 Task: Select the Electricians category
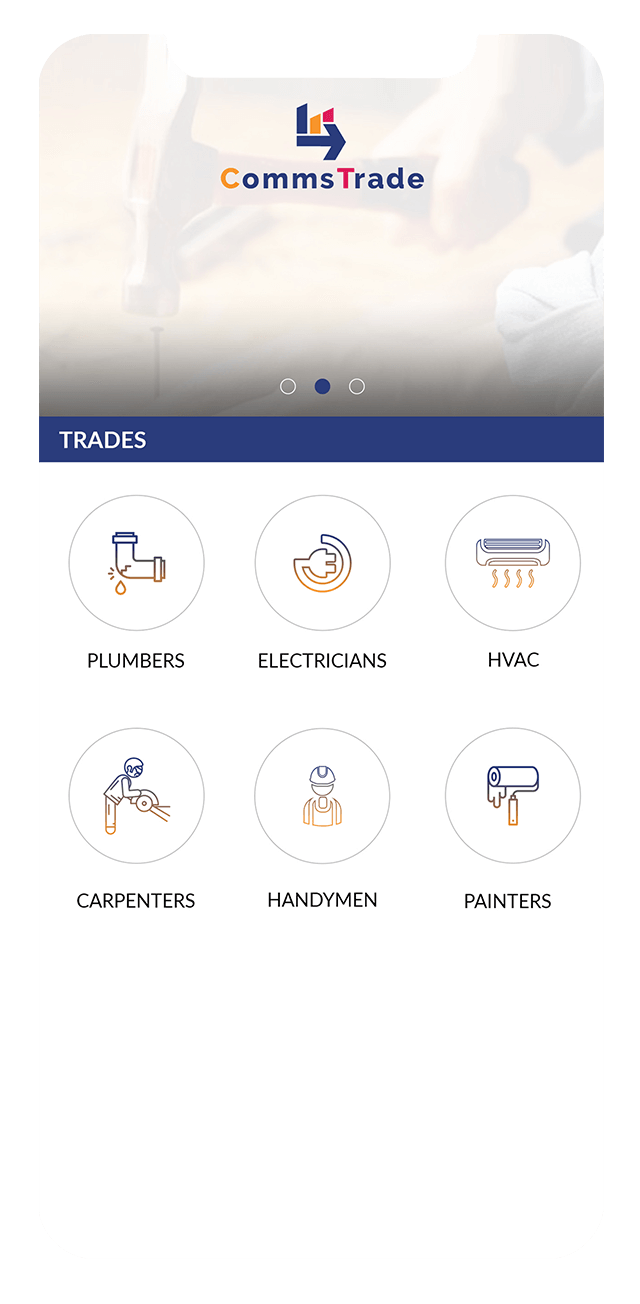click(x=322, y=563)
